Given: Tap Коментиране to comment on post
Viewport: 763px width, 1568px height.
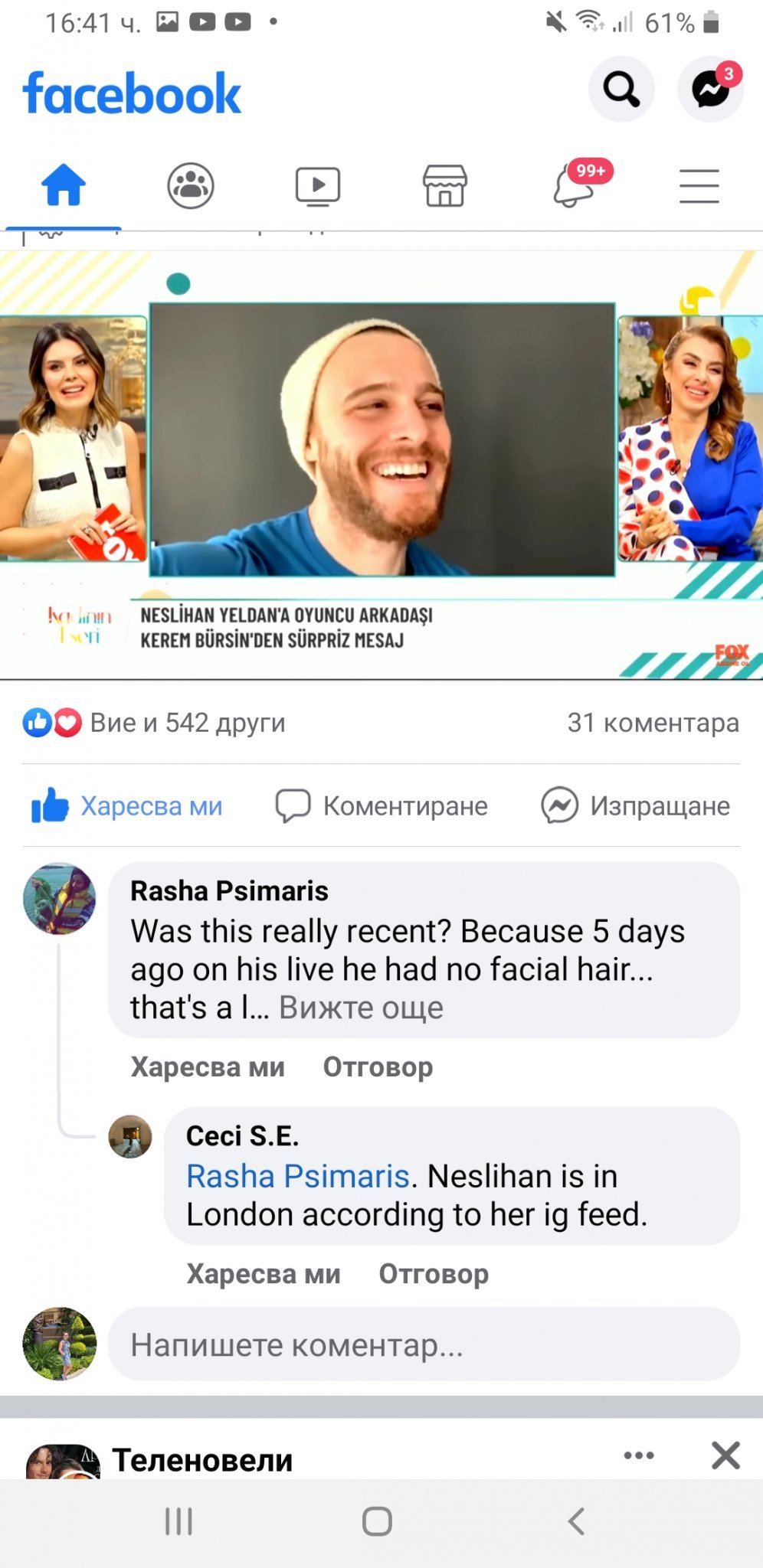Looking at the screenshot, I should coord(381,805).
